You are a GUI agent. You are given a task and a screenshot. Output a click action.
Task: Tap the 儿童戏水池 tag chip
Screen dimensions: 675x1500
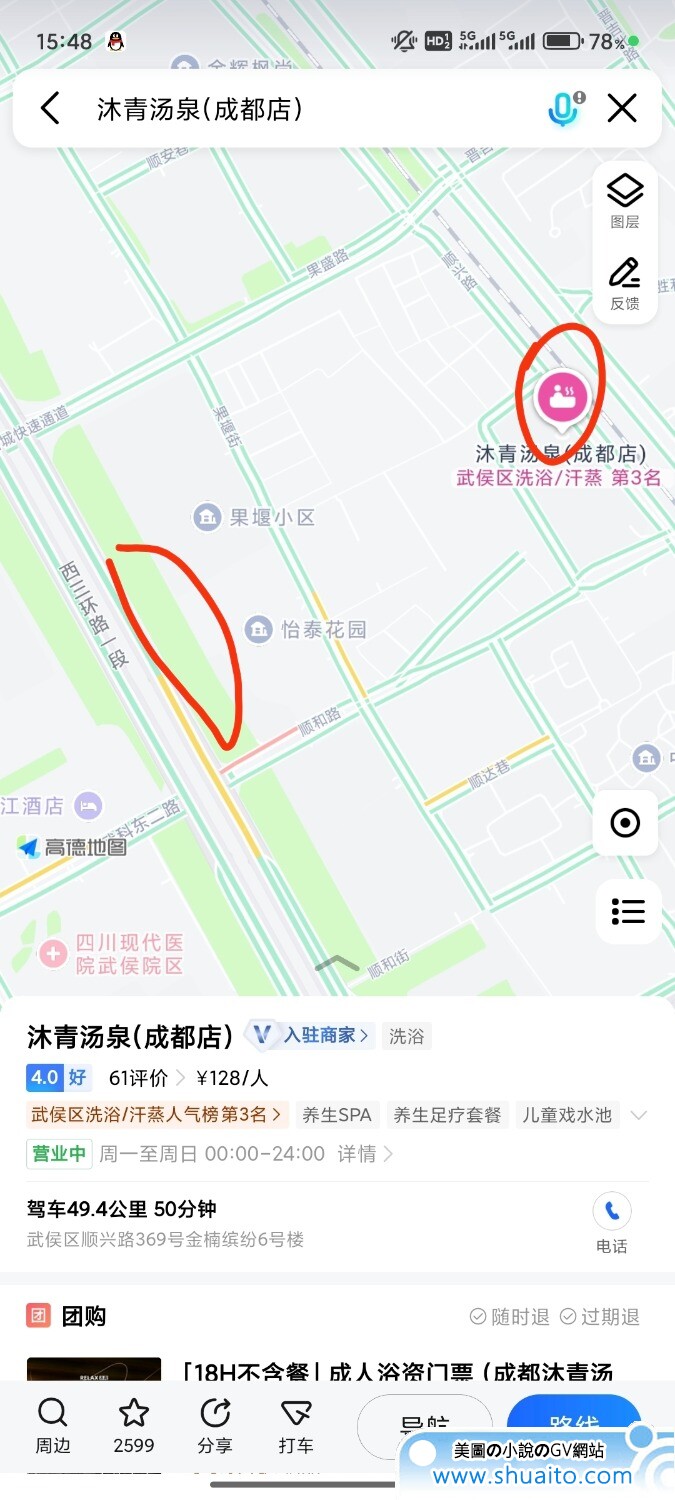click(x=567, y=1114)
